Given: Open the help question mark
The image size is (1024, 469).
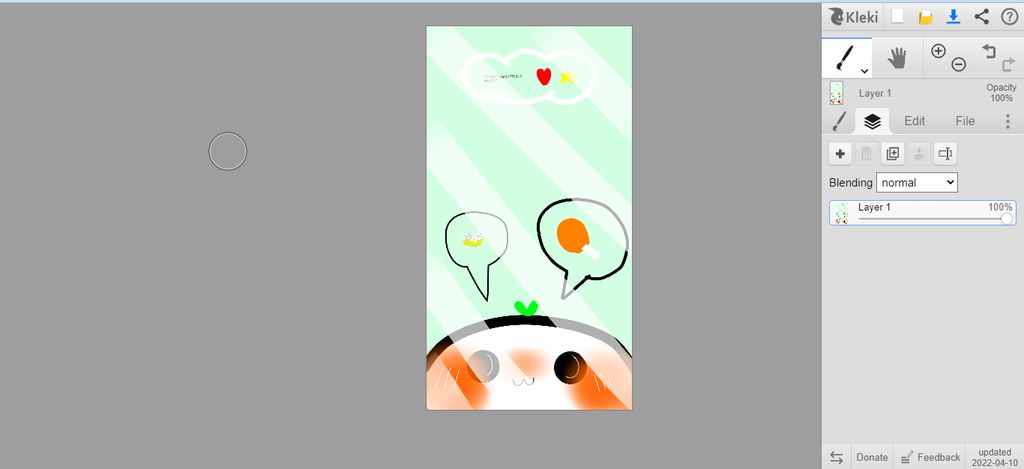Looking at the screenshot, I should click(1009, 16).
